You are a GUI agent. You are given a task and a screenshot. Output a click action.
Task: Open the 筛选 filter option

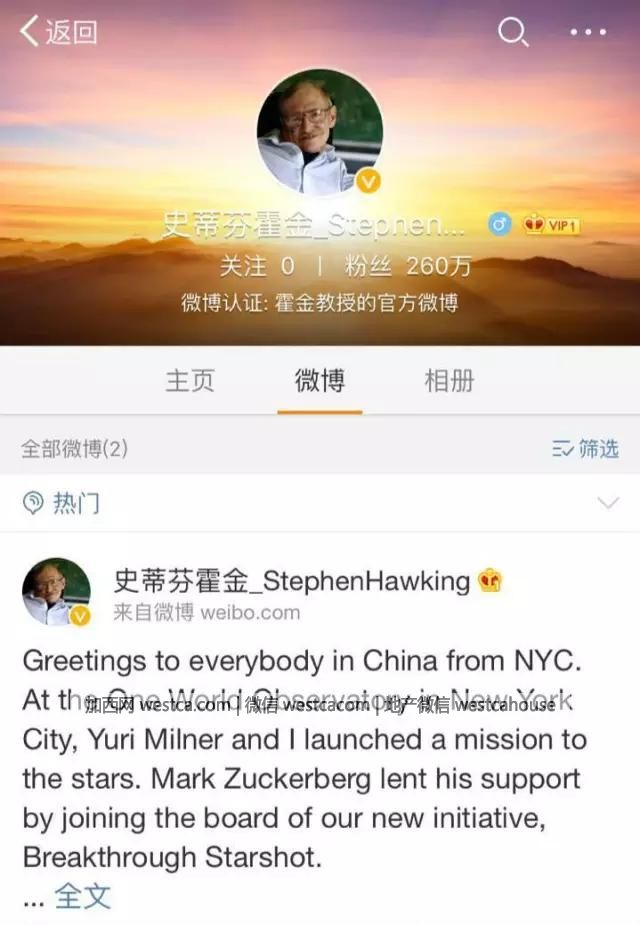click(586, 449)
